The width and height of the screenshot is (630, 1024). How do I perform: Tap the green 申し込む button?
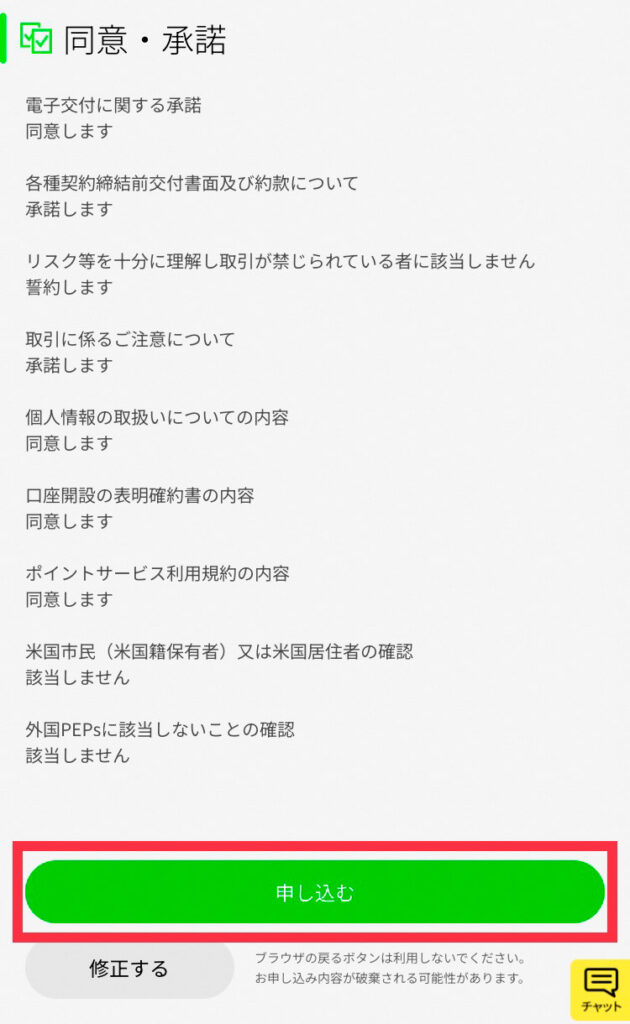315,891
